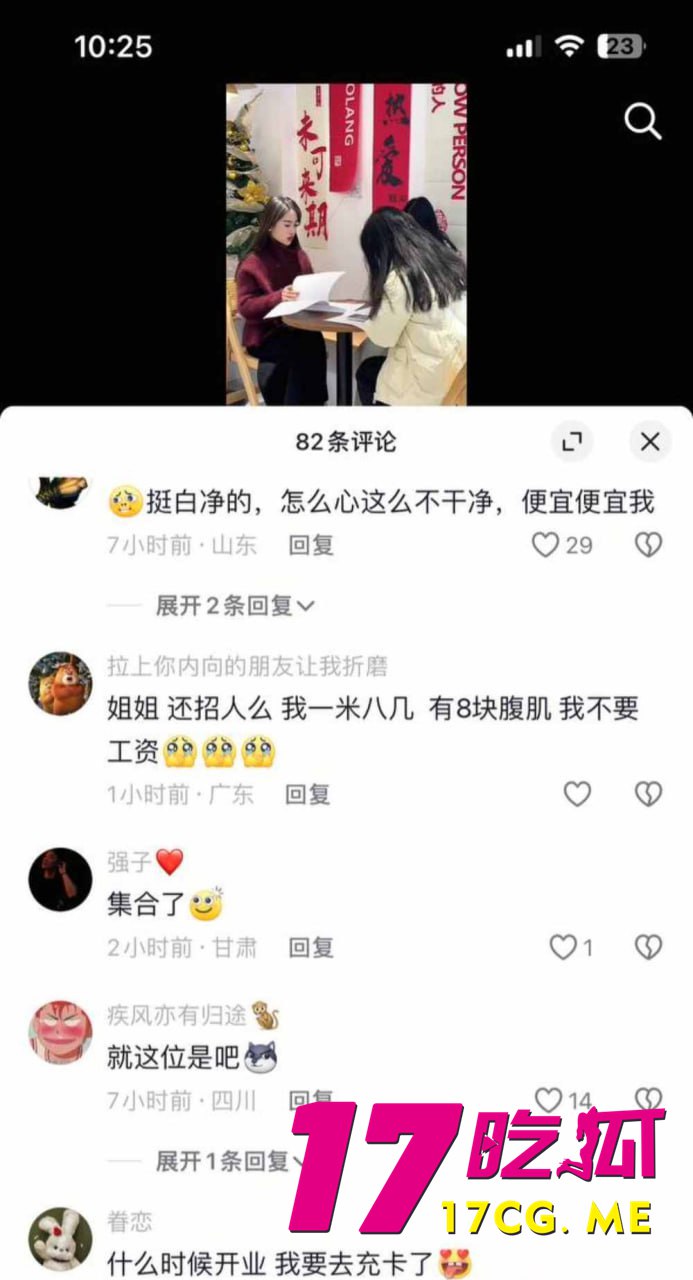693x1280 pixels.
Task: Reply to 强子's comment
Action: tap(311, 947)
